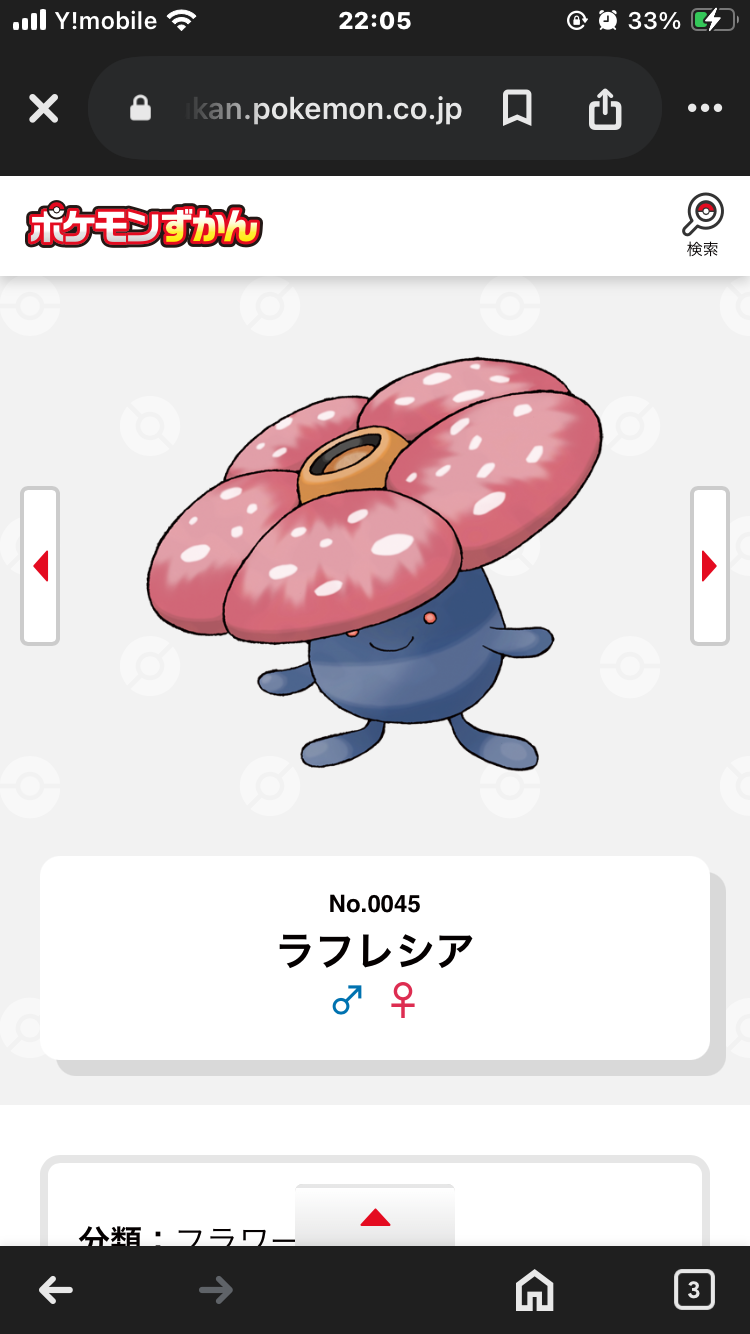Screen dimensions: 750x1334
Task: Open the tab switcher showing 3 tabs
Action: pyautogui.click(x=694, y=1290)
